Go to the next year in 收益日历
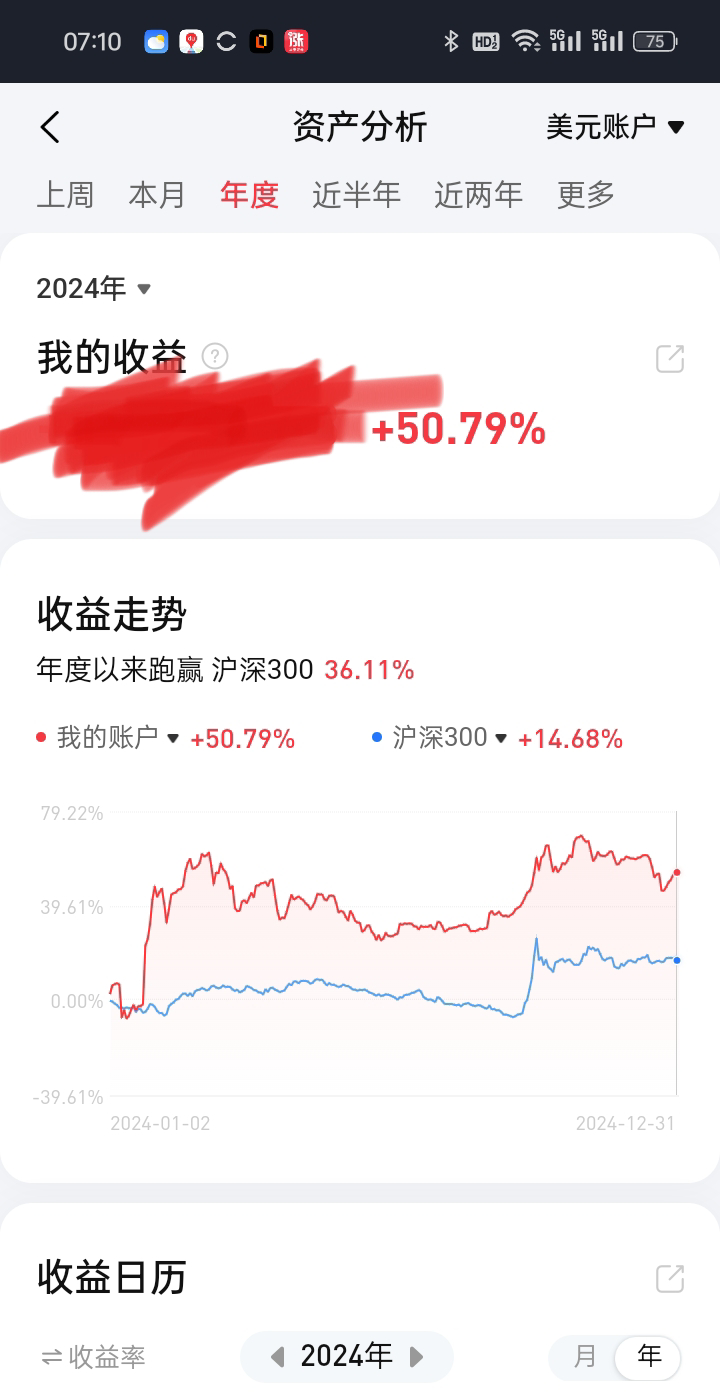The image size is (720, 1399). point(417,1357)
